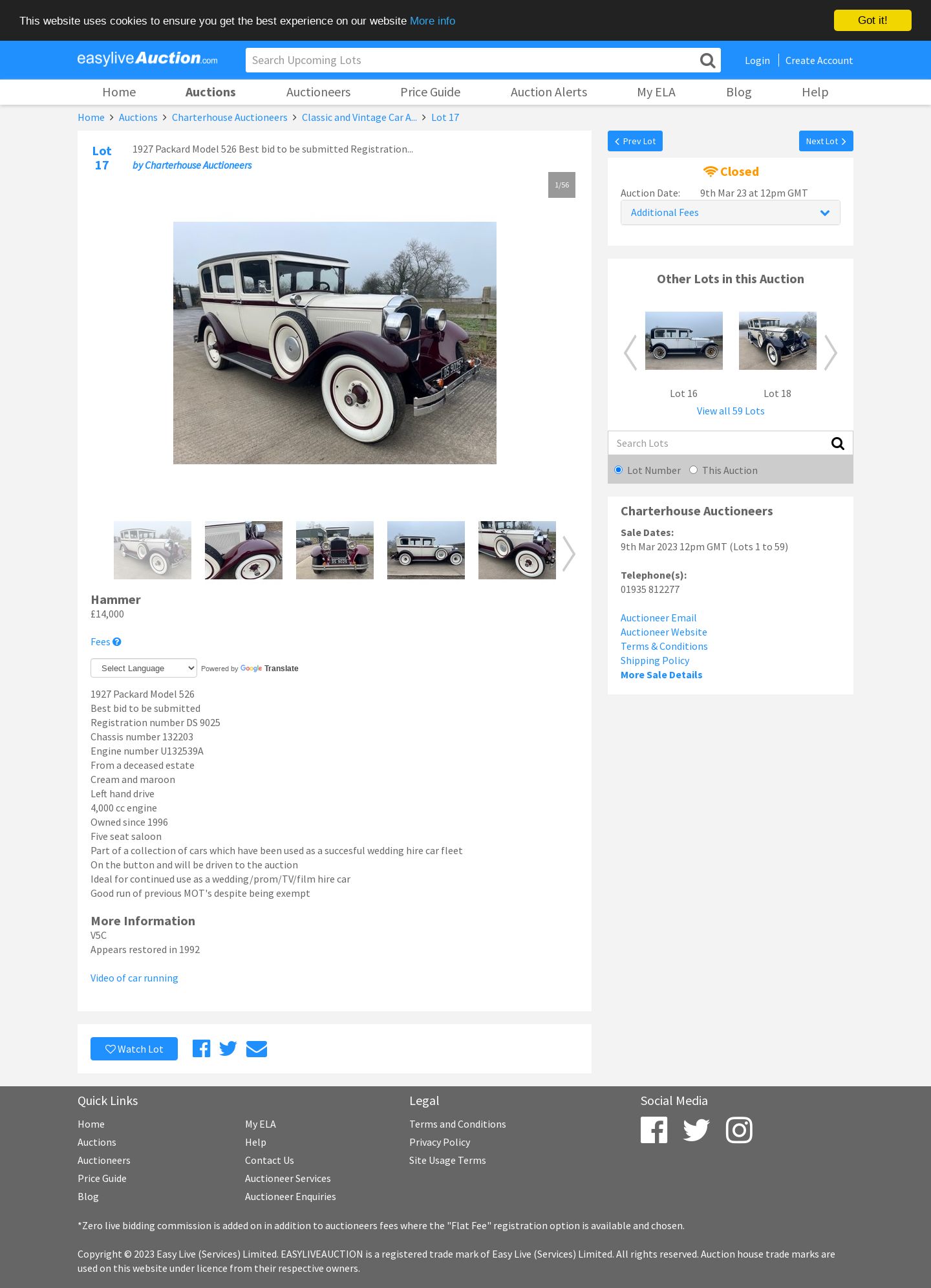
Task: Open the Create Account link
Action: click(819, 60)
